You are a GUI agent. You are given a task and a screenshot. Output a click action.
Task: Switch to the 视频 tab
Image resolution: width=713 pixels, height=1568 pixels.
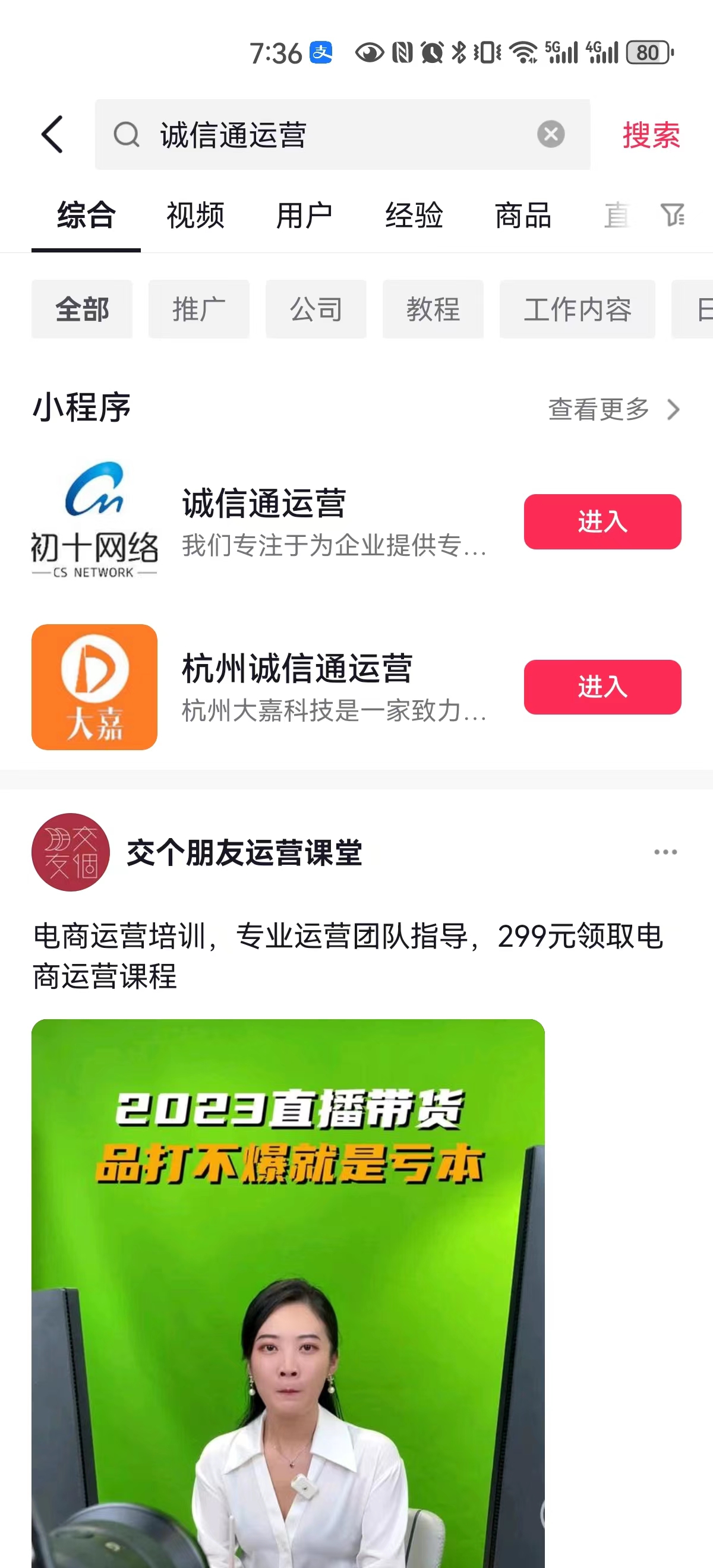pos(195,216)
